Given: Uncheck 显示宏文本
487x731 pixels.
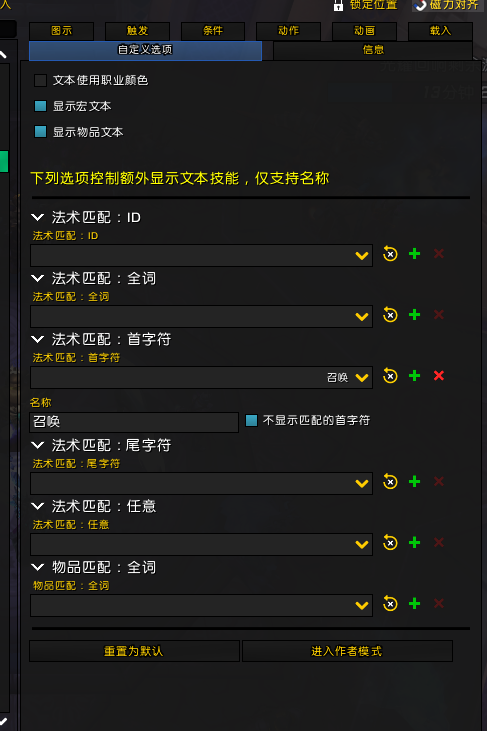Looking at the screenshot, I should point(41,106).
